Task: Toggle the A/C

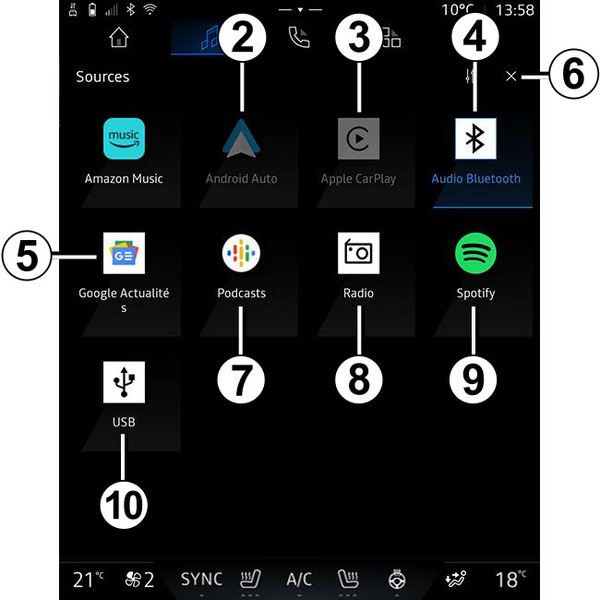Action: click(299, 579)
